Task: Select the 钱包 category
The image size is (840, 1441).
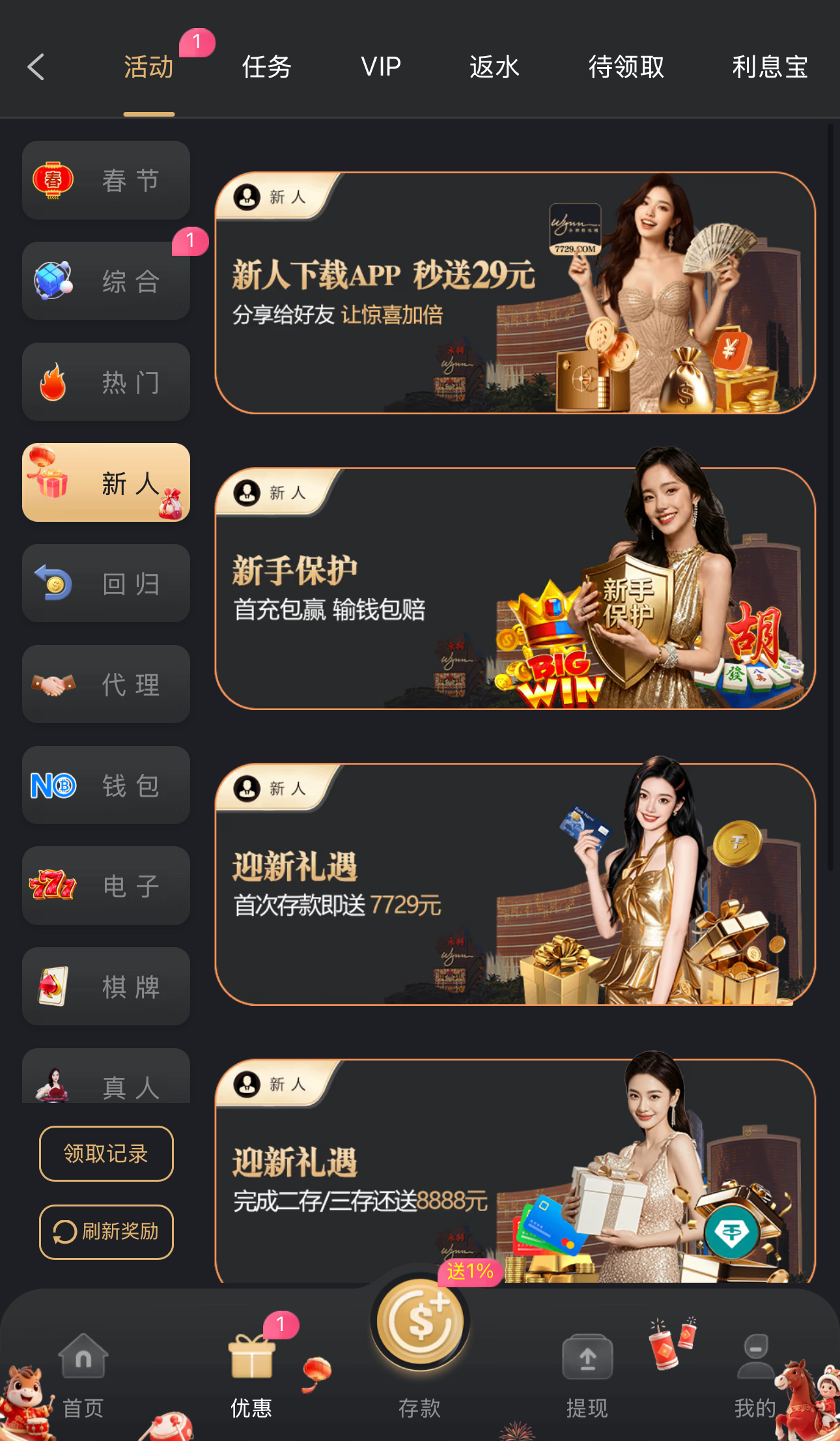Action: pos(106,786)
